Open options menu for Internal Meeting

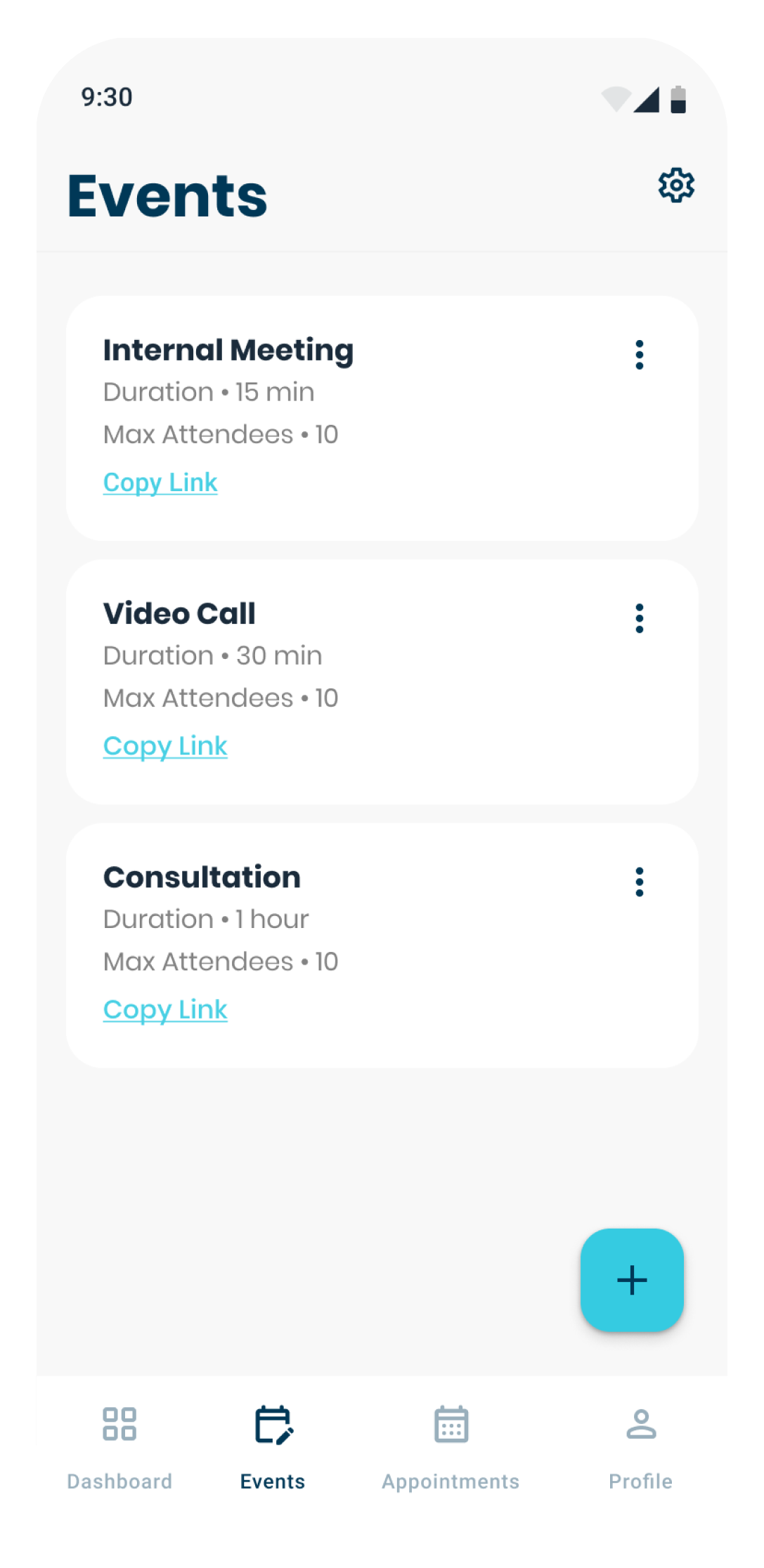pyautogui.click(x=639, y=355)
